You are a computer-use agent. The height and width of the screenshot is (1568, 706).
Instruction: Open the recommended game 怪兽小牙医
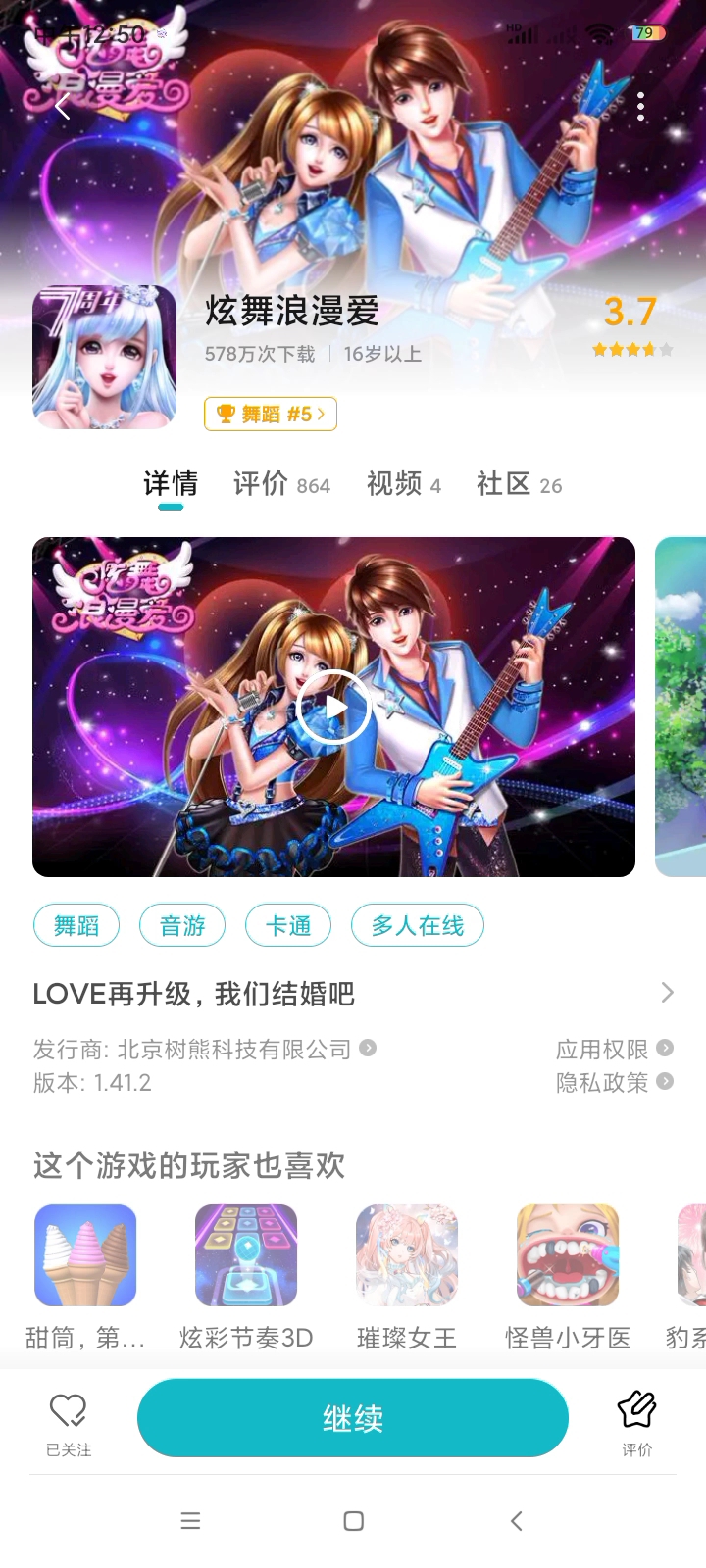pyautogui.click(x=568, y=1274)
